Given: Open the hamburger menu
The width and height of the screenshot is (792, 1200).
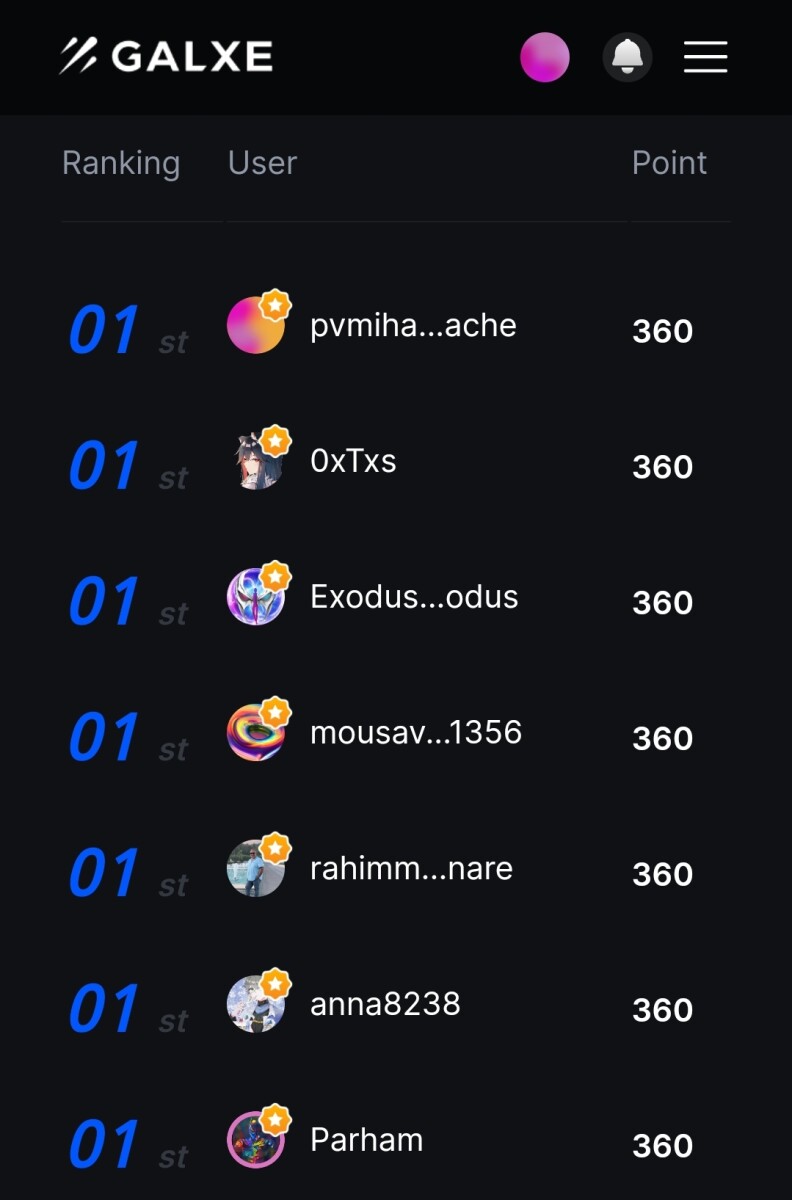Looking at the screenshot, I should click(x=705, y=57).
